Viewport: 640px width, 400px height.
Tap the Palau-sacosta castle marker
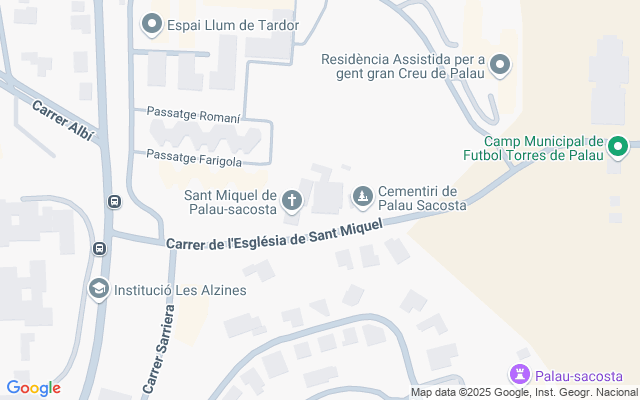519,375
